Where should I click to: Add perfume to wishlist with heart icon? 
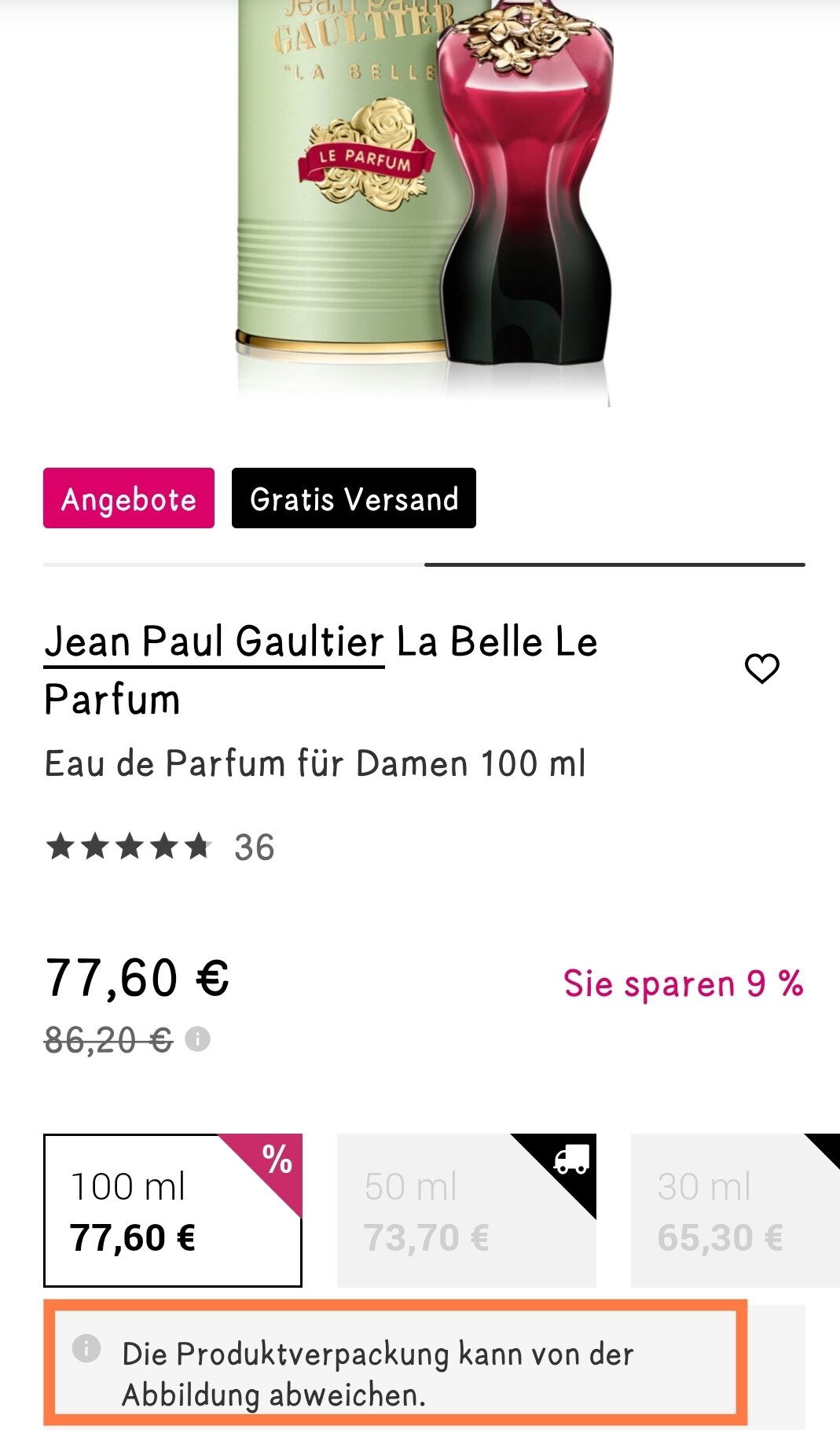pos(761,669)
